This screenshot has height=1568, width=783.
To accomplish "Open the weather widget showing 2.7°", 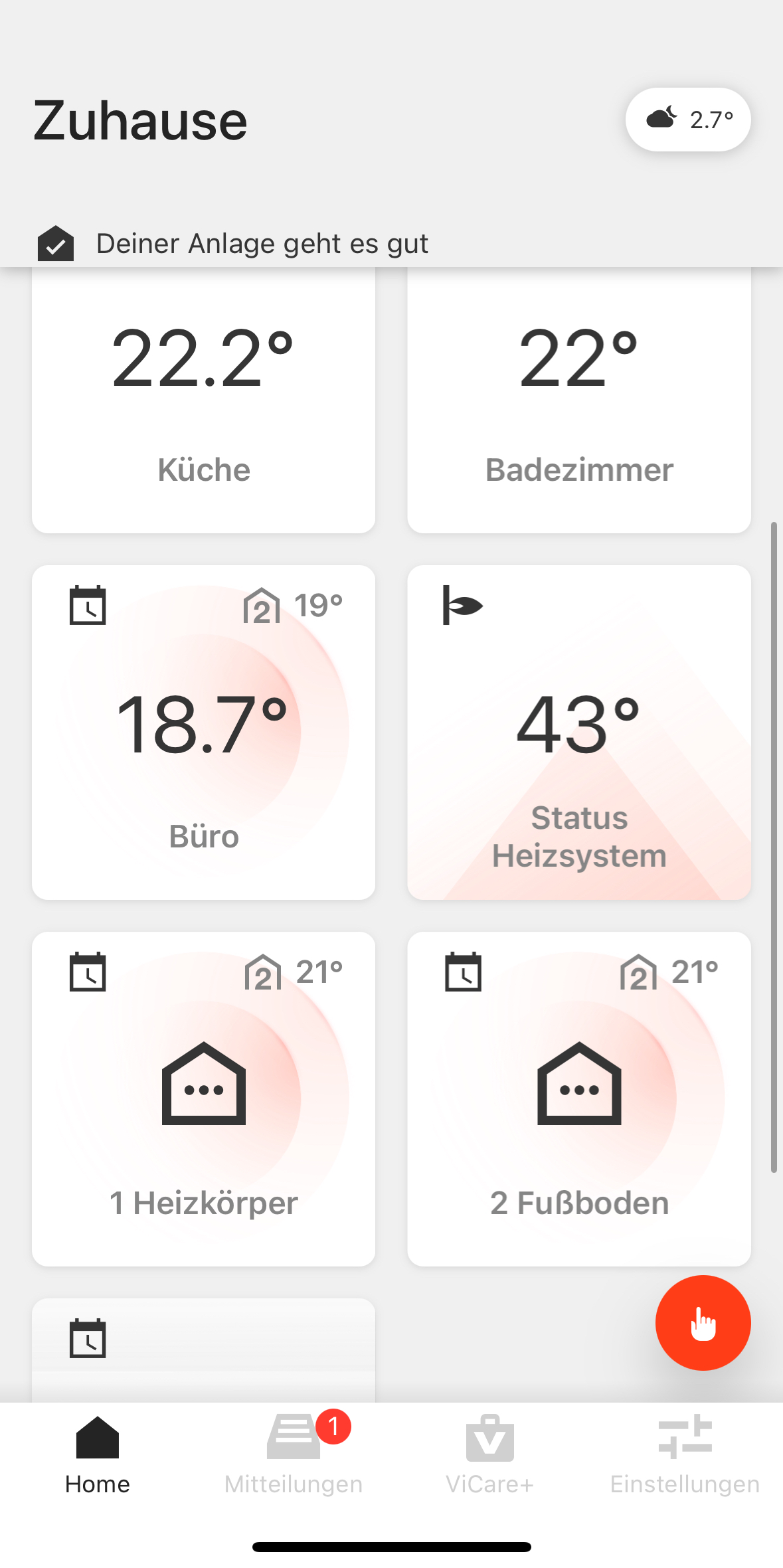I will coord(688,120).
